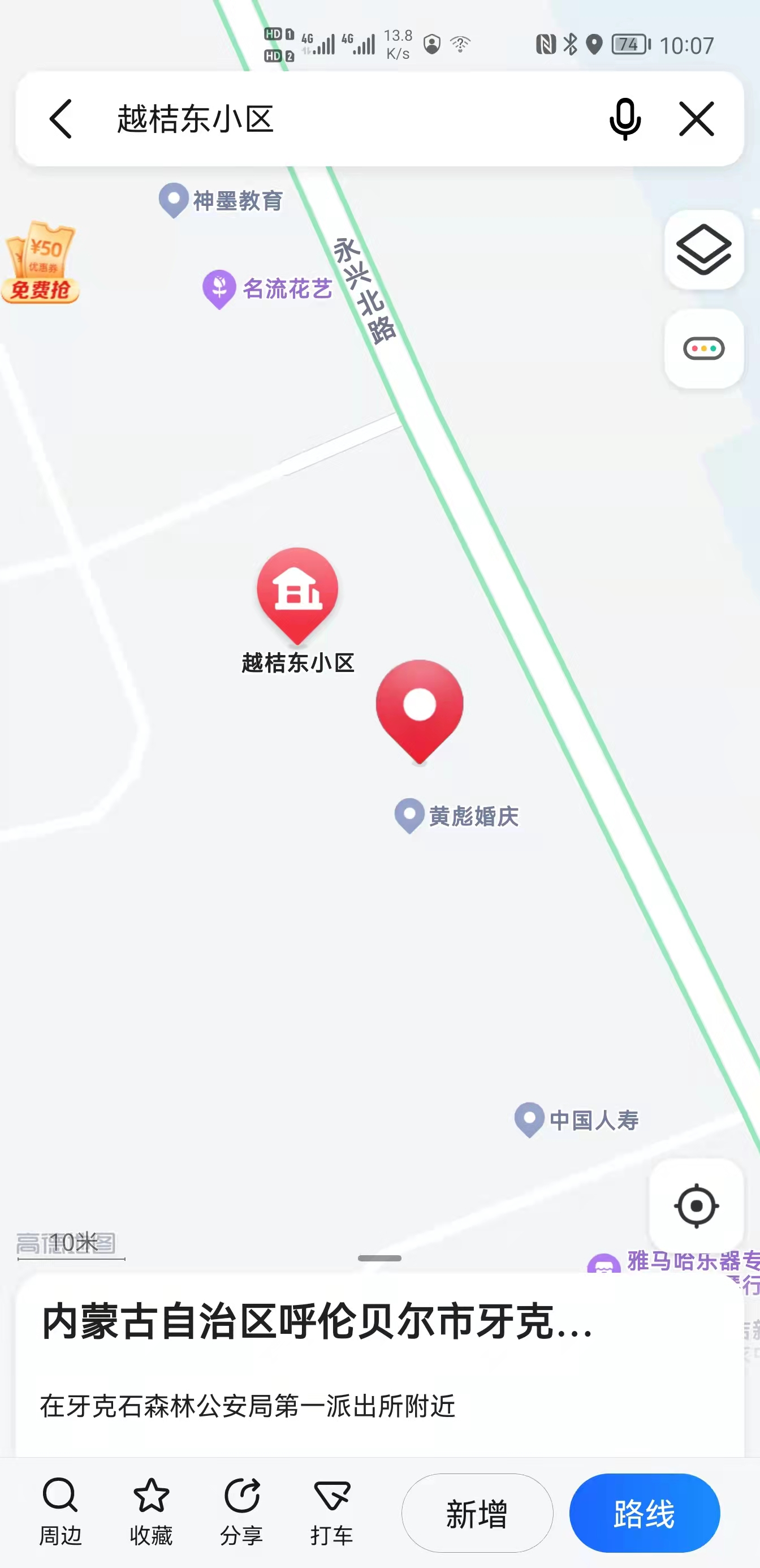Tap the 新增 button
The height and width of the screenshot is (1568, 760).
pyautogui.click(x=477, y=1513)
